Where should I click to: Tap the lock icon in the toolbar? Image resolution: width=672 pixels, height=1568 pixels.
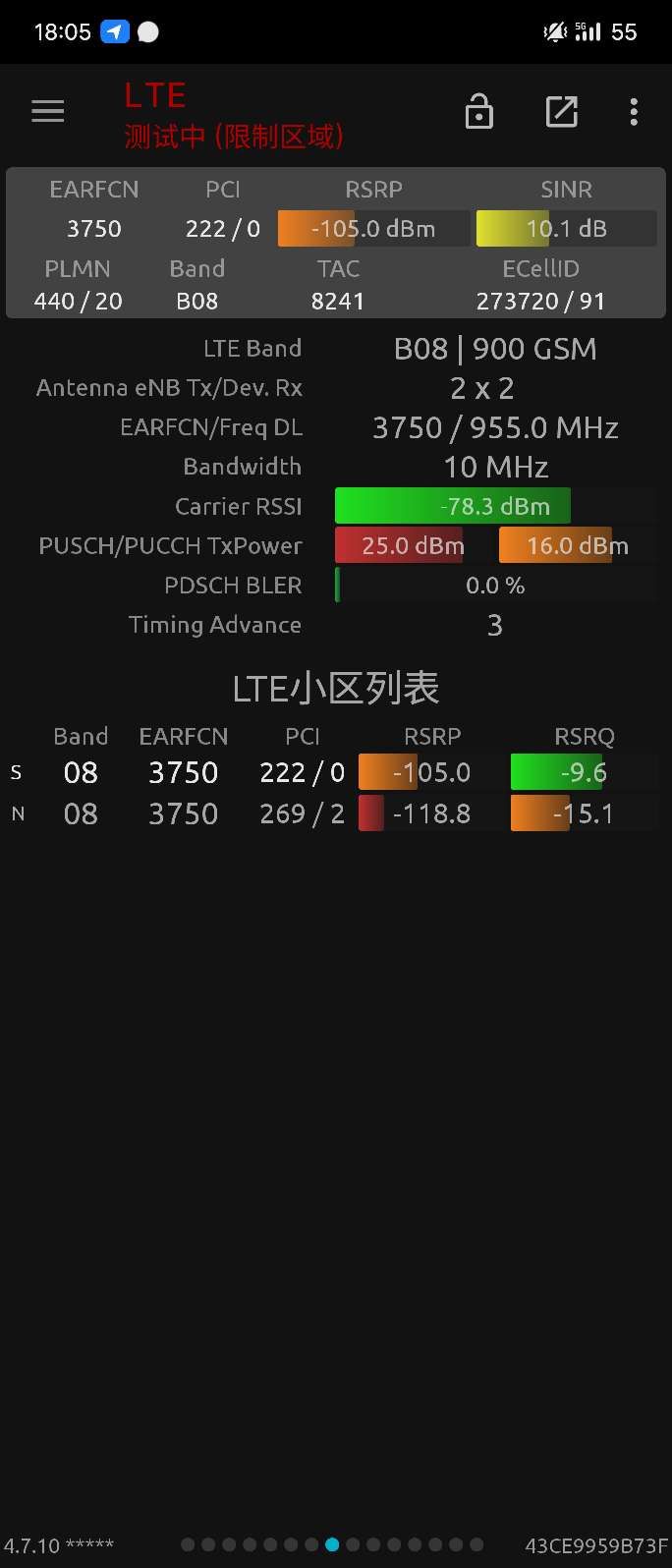(478, 112)
